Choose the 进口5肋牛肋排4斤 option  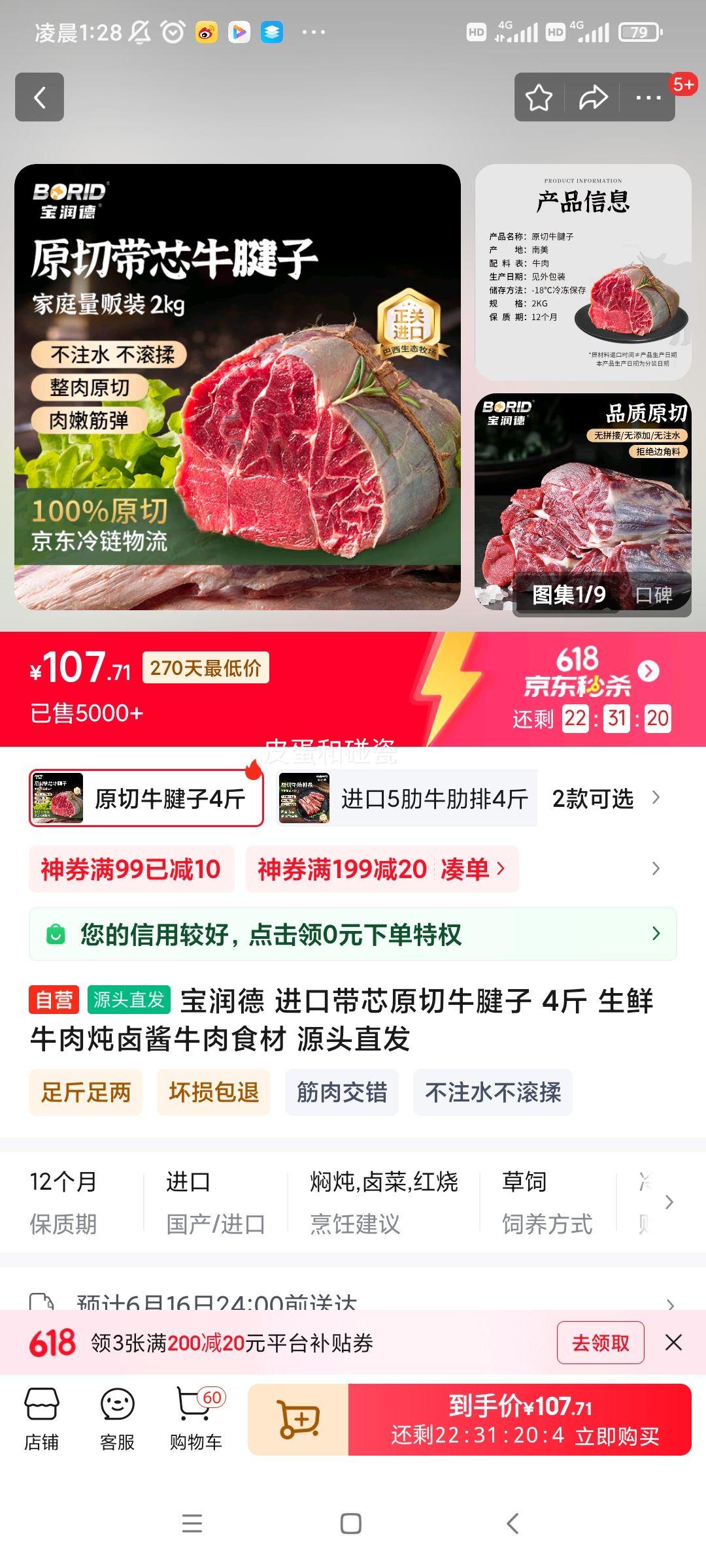[405, 798]
